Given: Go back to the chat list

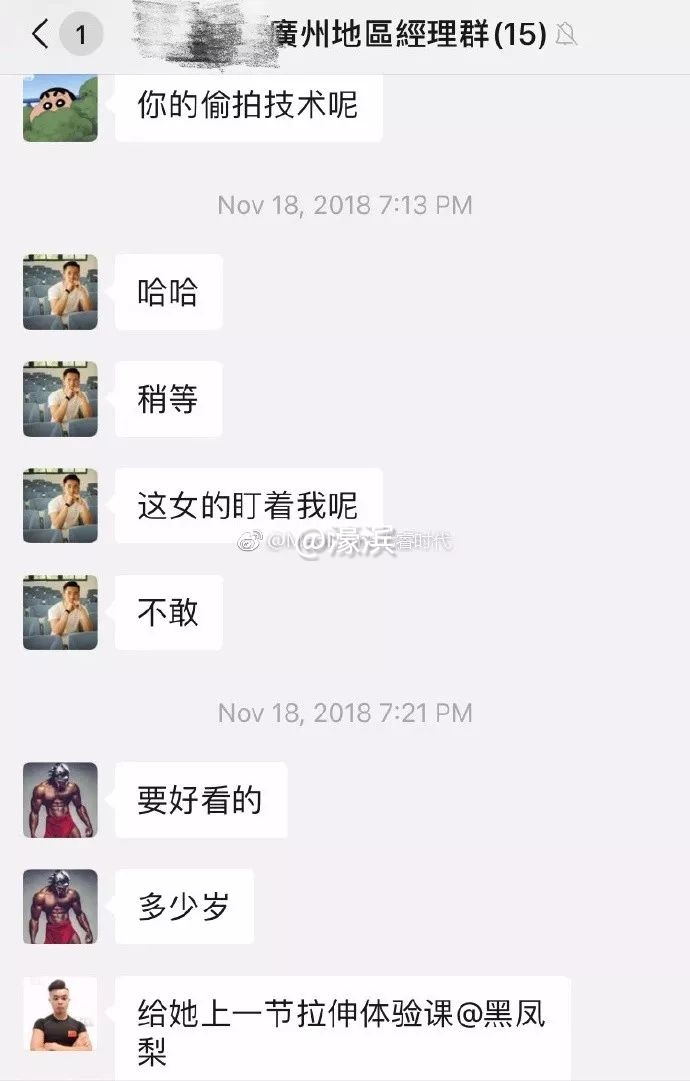Looking at the screenshot, I should tap(40, 36).
